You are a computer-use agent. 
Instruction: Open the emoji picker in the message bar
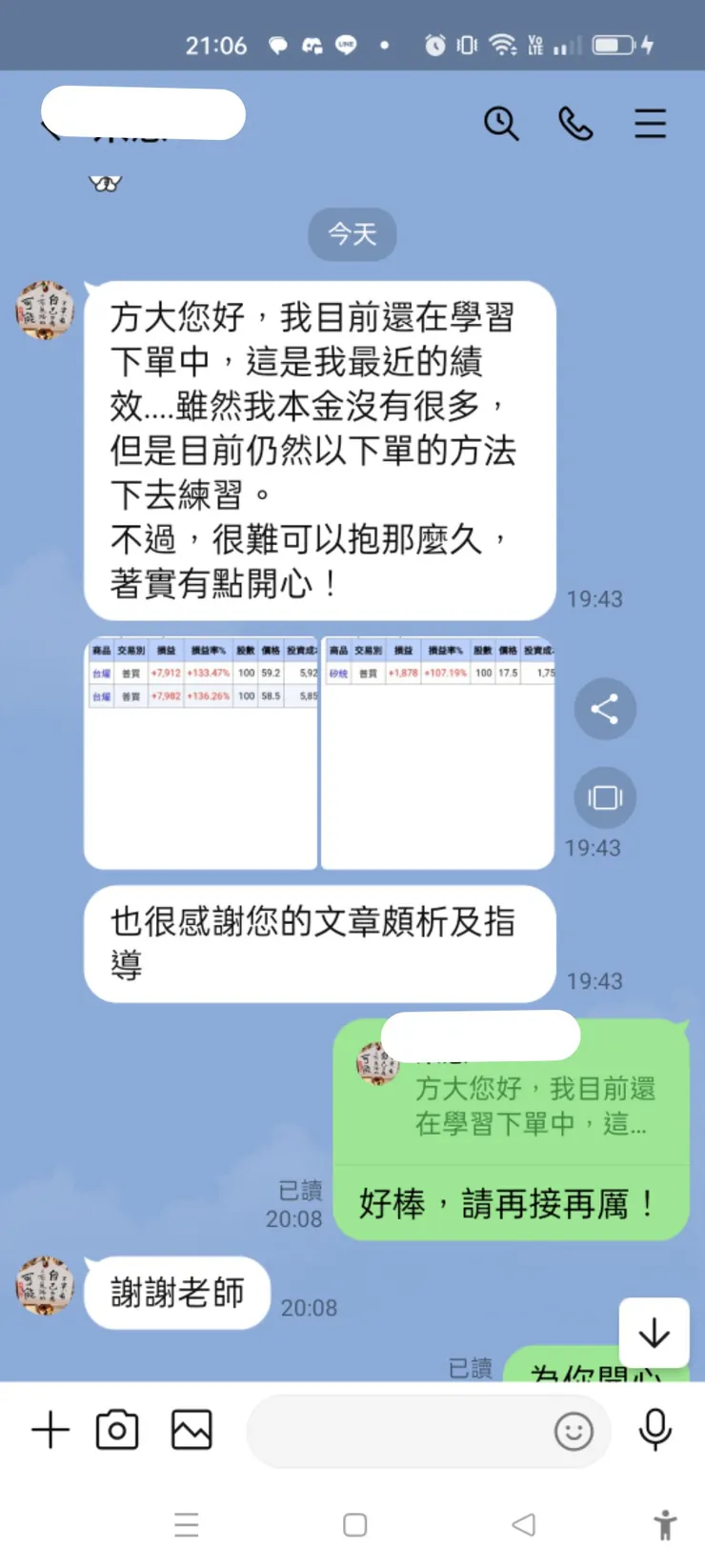(x=574, y=1432)
